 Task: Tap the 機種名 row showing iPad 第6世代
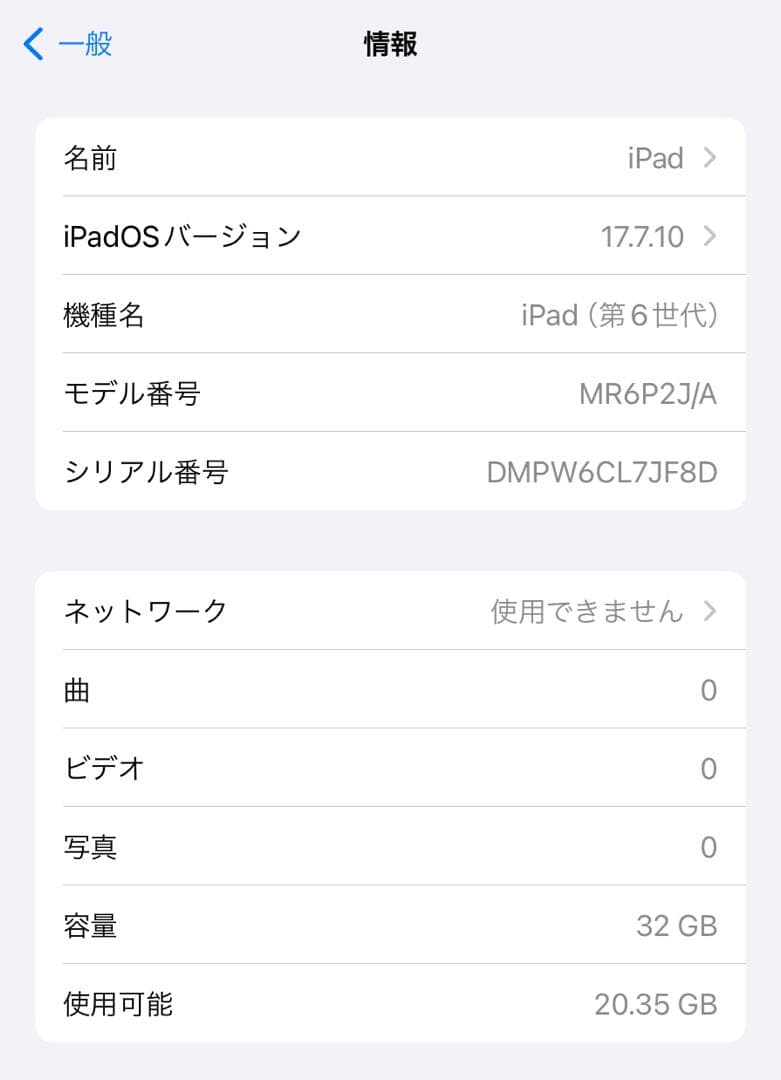click(390, 315)
